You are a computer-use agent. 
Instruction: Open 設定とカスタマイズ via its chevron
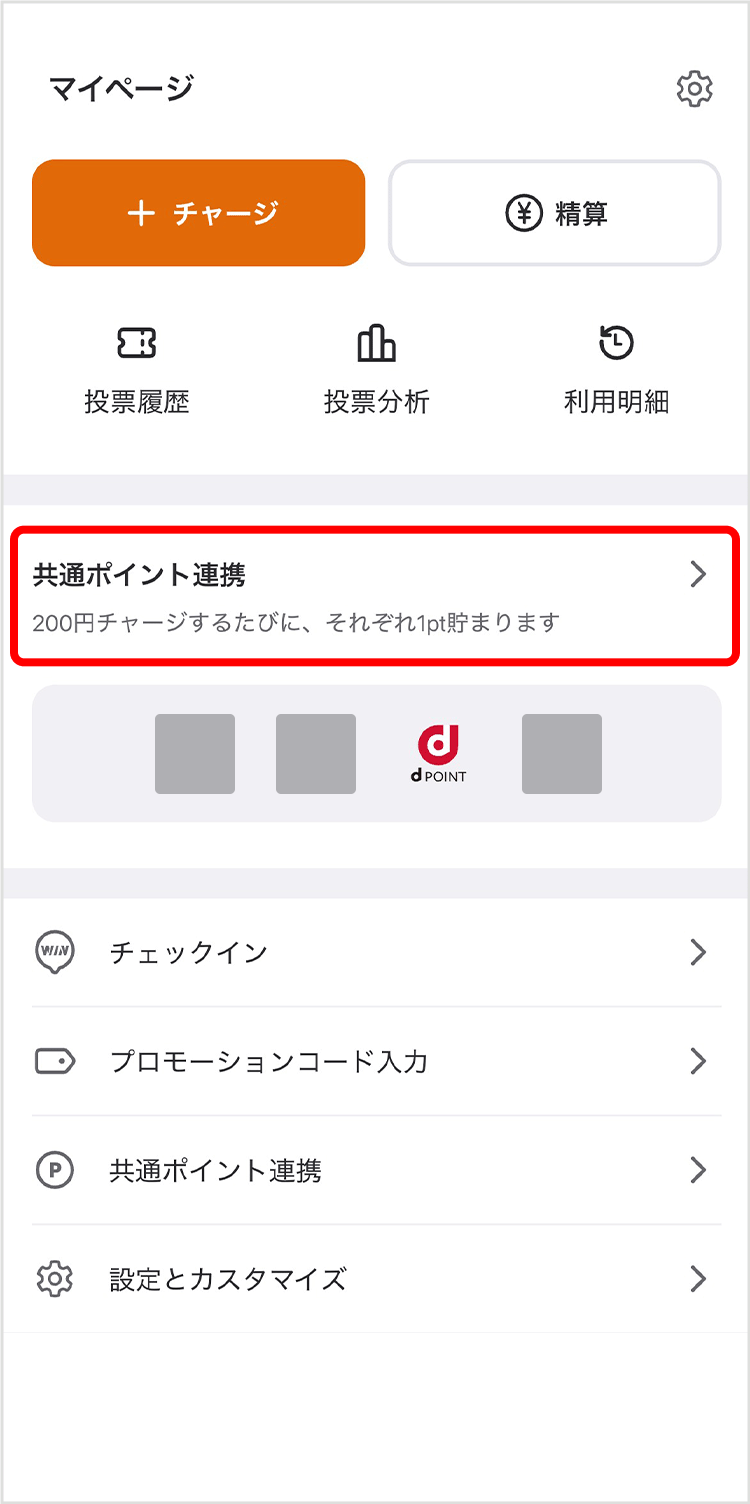click(x=697, y=1279)
